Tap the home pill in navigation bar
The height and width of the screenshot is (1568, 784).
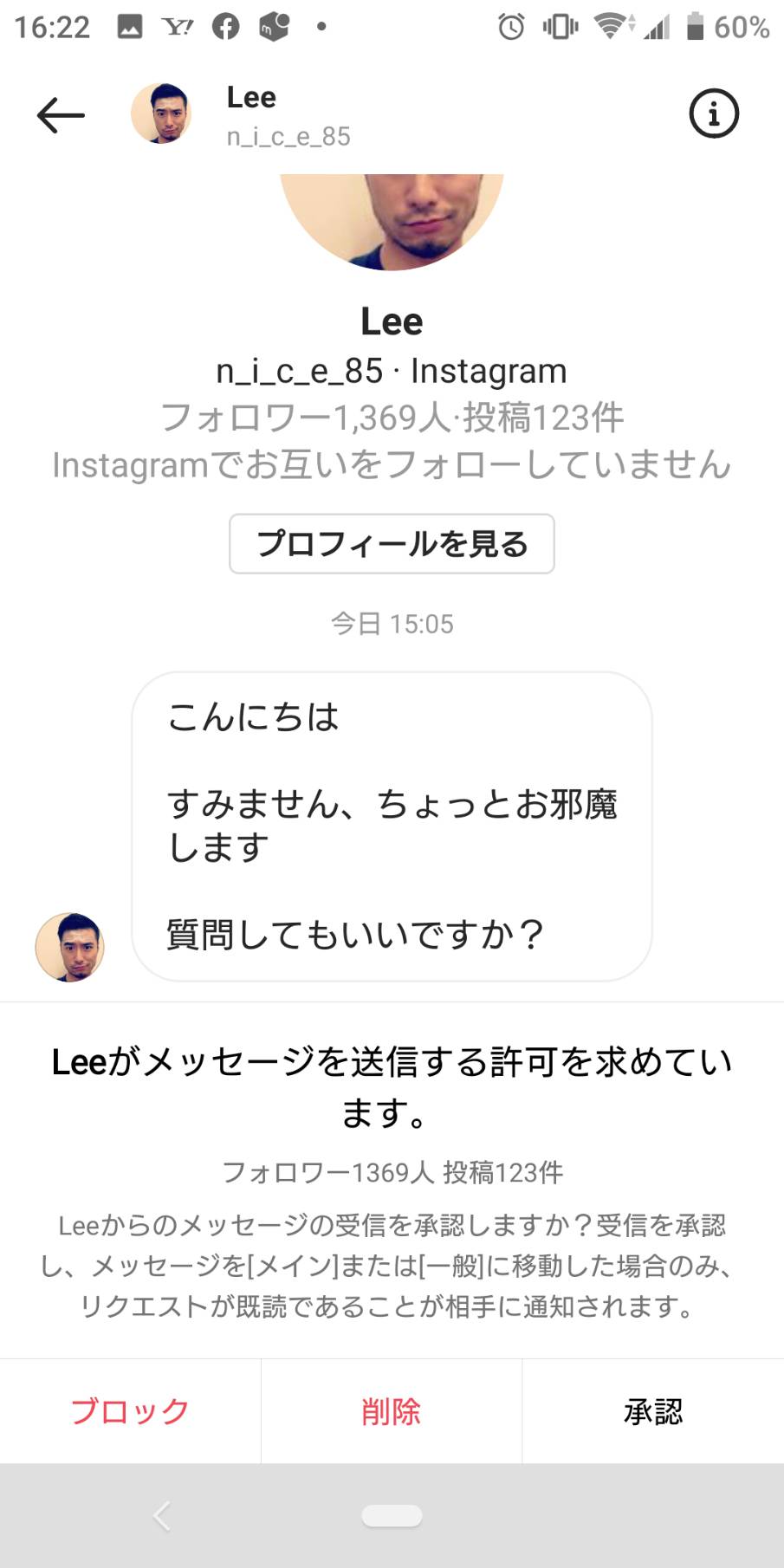coord(392,1516)
